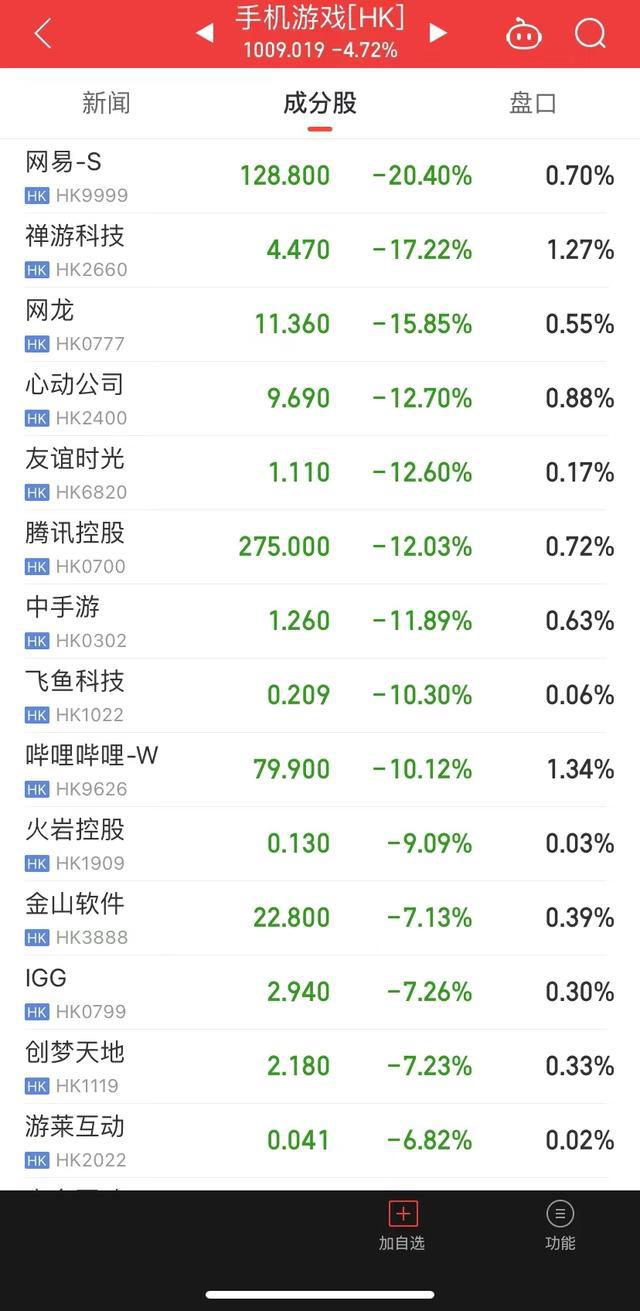
Task: Open the 功能 menu
Action: pos(560,1227)
